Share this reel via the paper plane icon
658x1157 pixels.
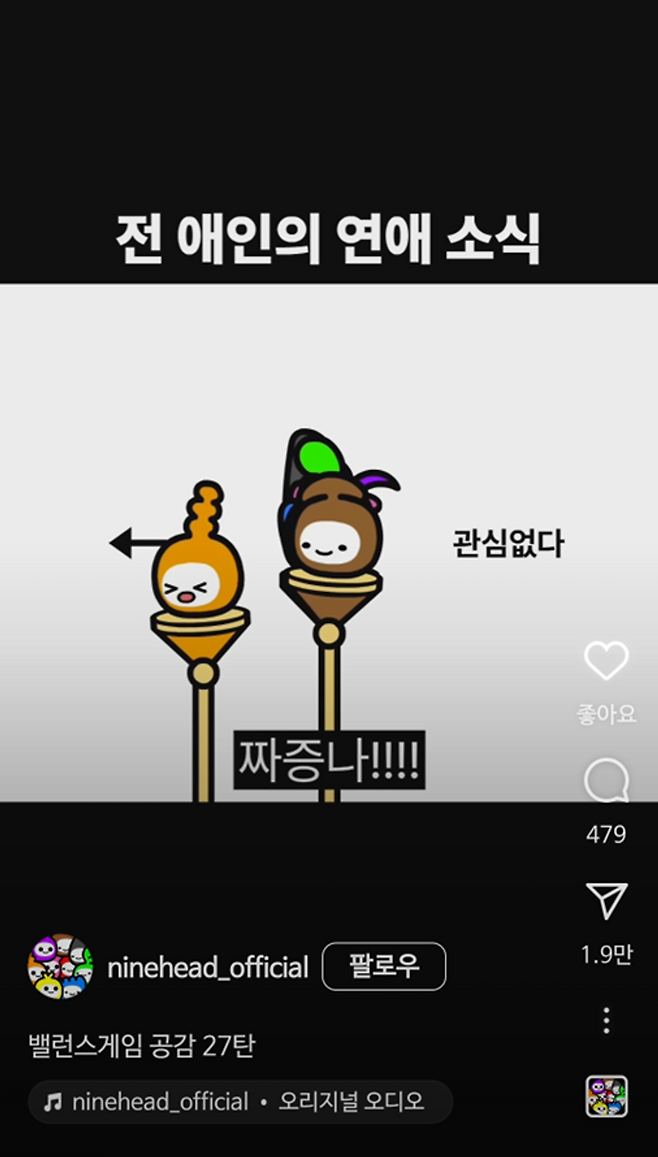point(606,901)
